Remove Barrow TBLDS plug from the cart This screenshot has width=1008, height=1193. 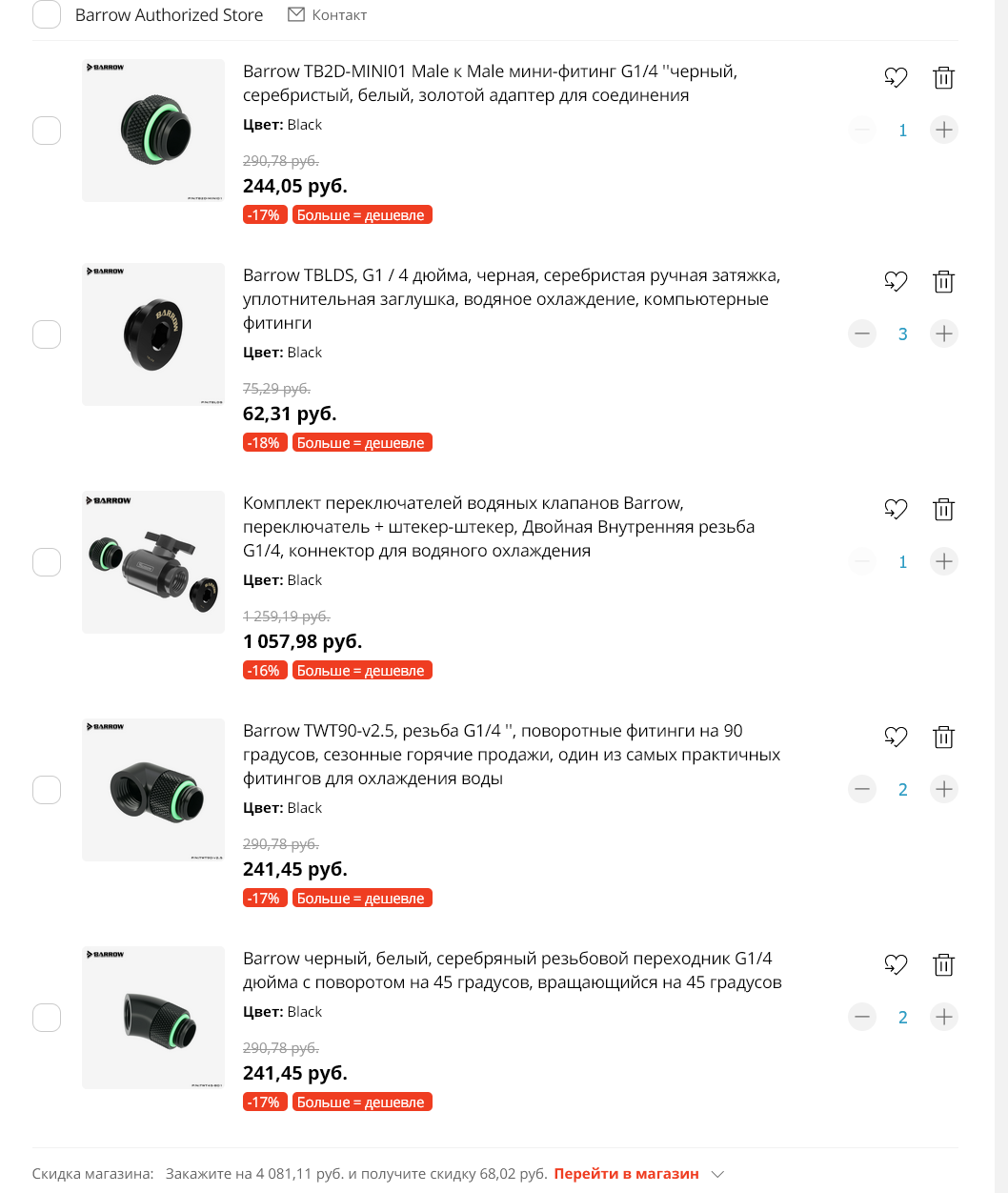click(943, 282)
